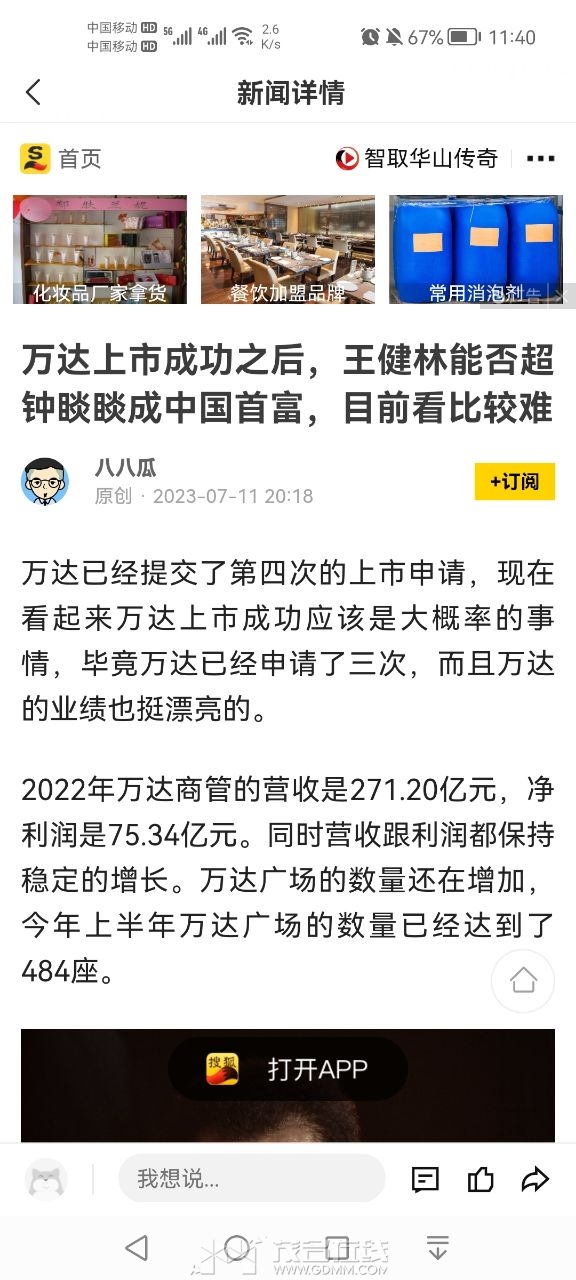View the article comments icon
This screenshot has height=1280, width=576.
tap(425, 1179)
